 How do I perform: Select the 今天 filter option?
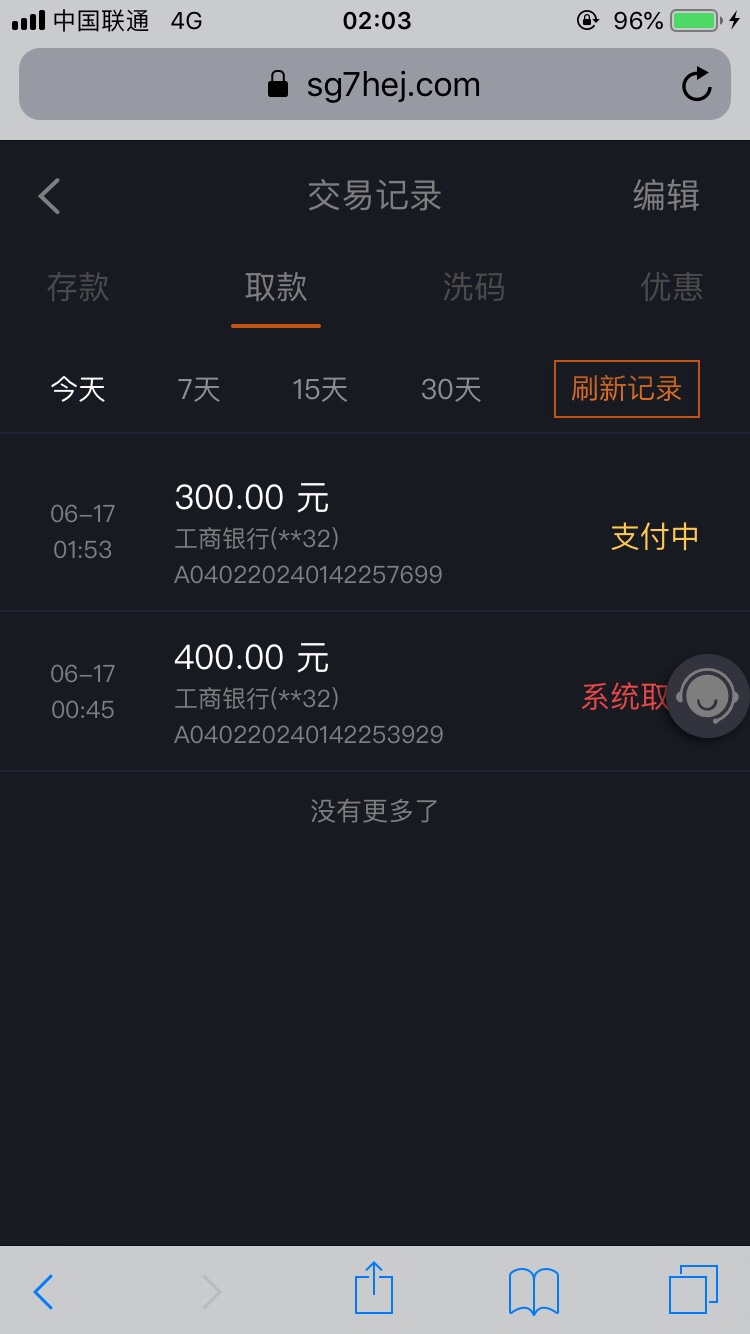point(77,389)
